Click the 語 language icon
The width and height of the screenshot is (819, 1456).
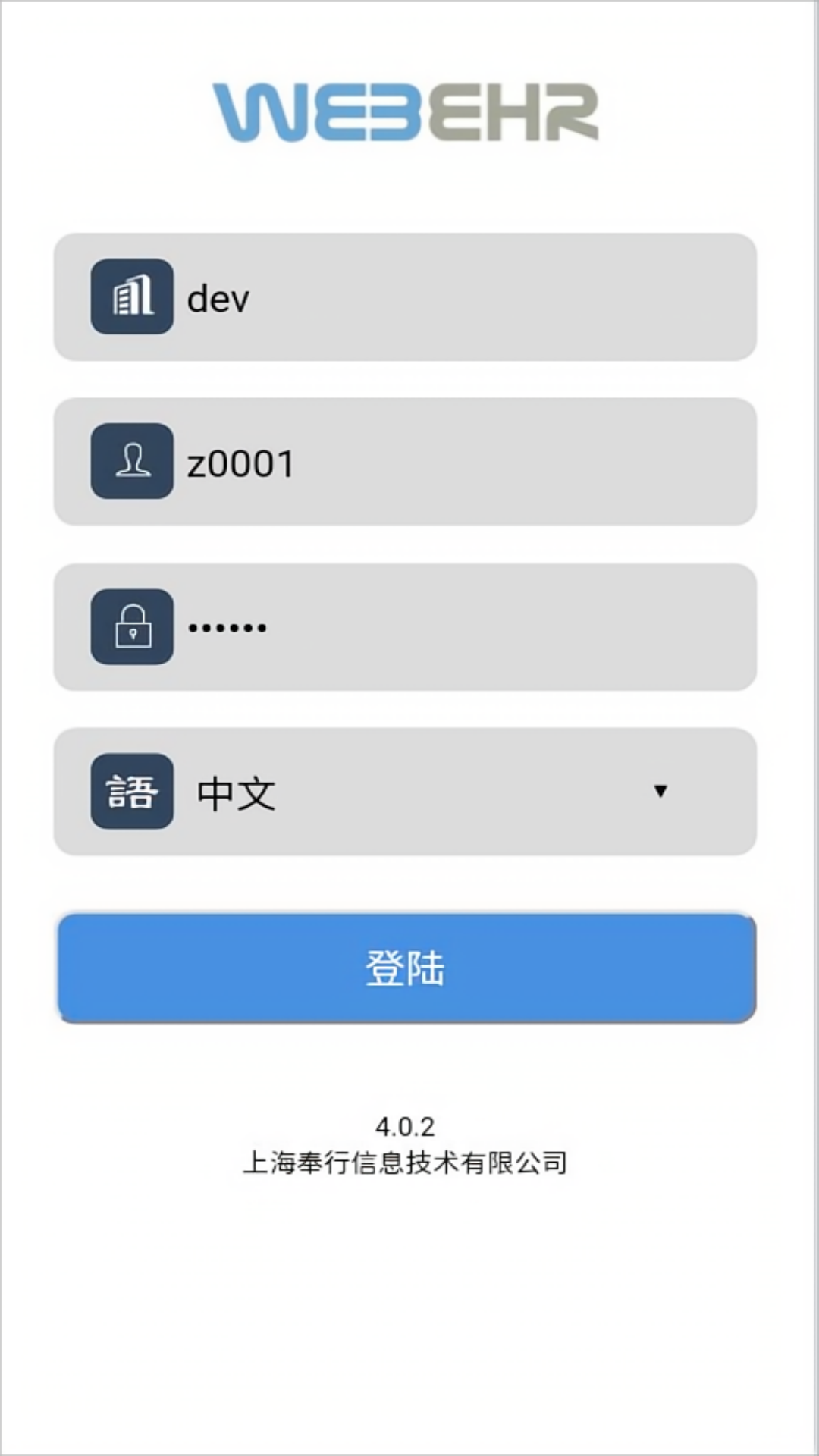131,792
